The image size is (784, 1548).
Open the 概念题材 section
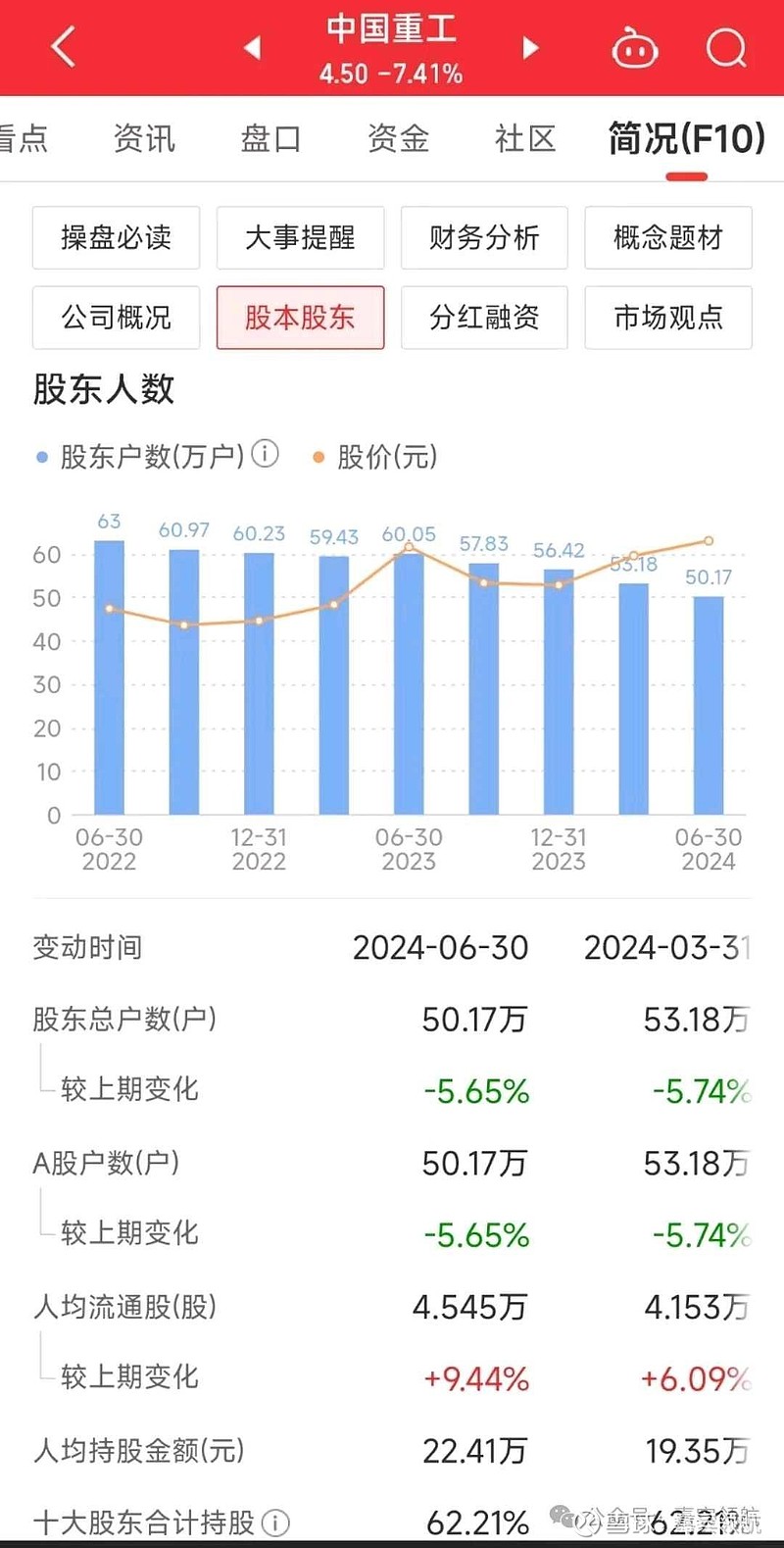pos(668,237)
